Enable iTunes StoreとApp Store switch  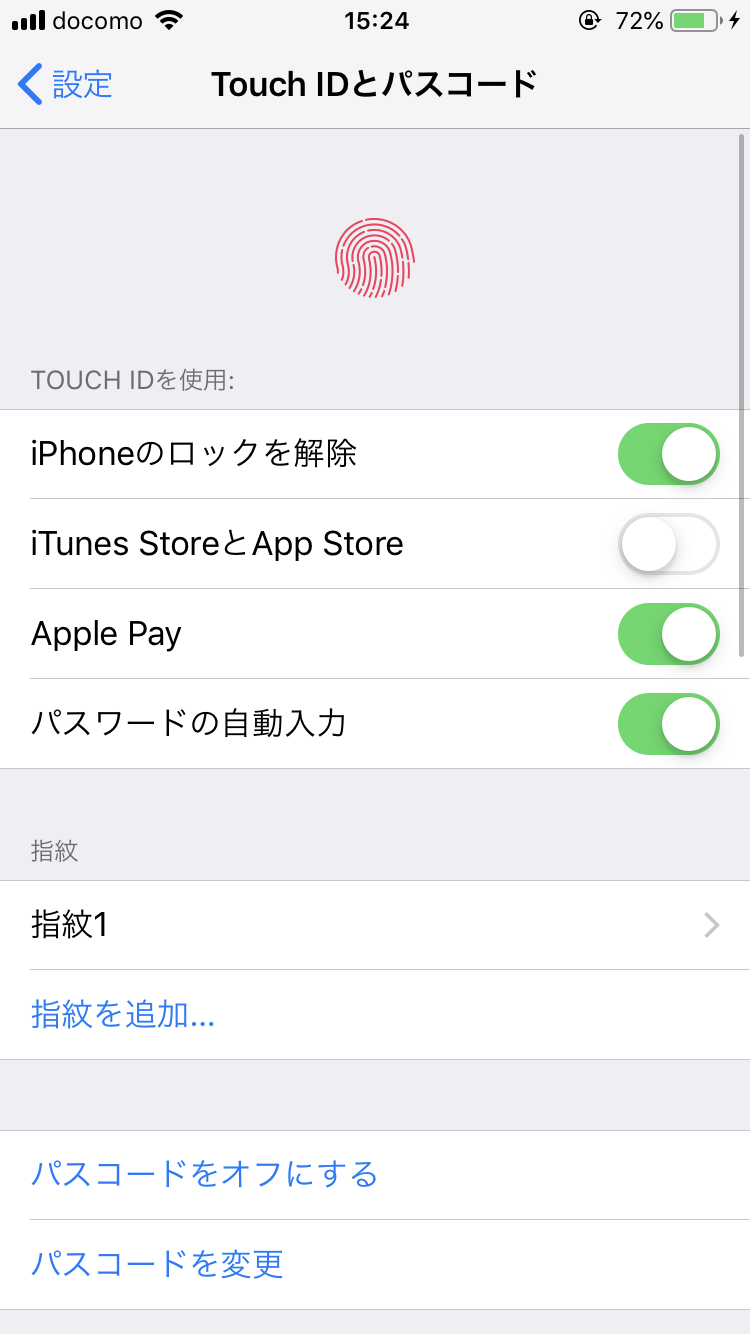669,544
